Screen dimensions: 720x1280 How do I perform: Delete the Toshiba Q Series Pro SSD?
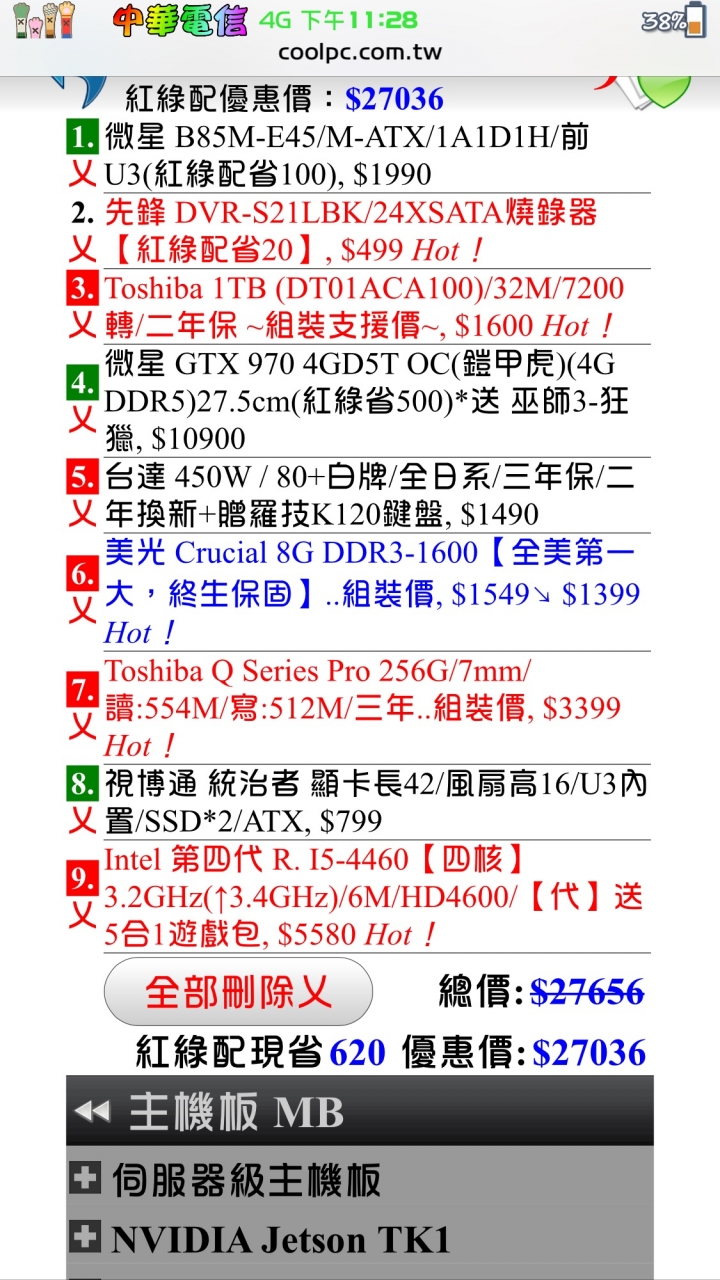coord(82,725)
